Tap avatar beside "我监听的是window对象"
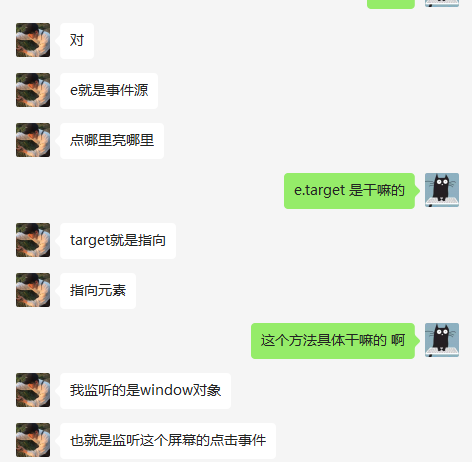This screenshot has width=472, height=462. pyautogui.click(x=33, y=390)
